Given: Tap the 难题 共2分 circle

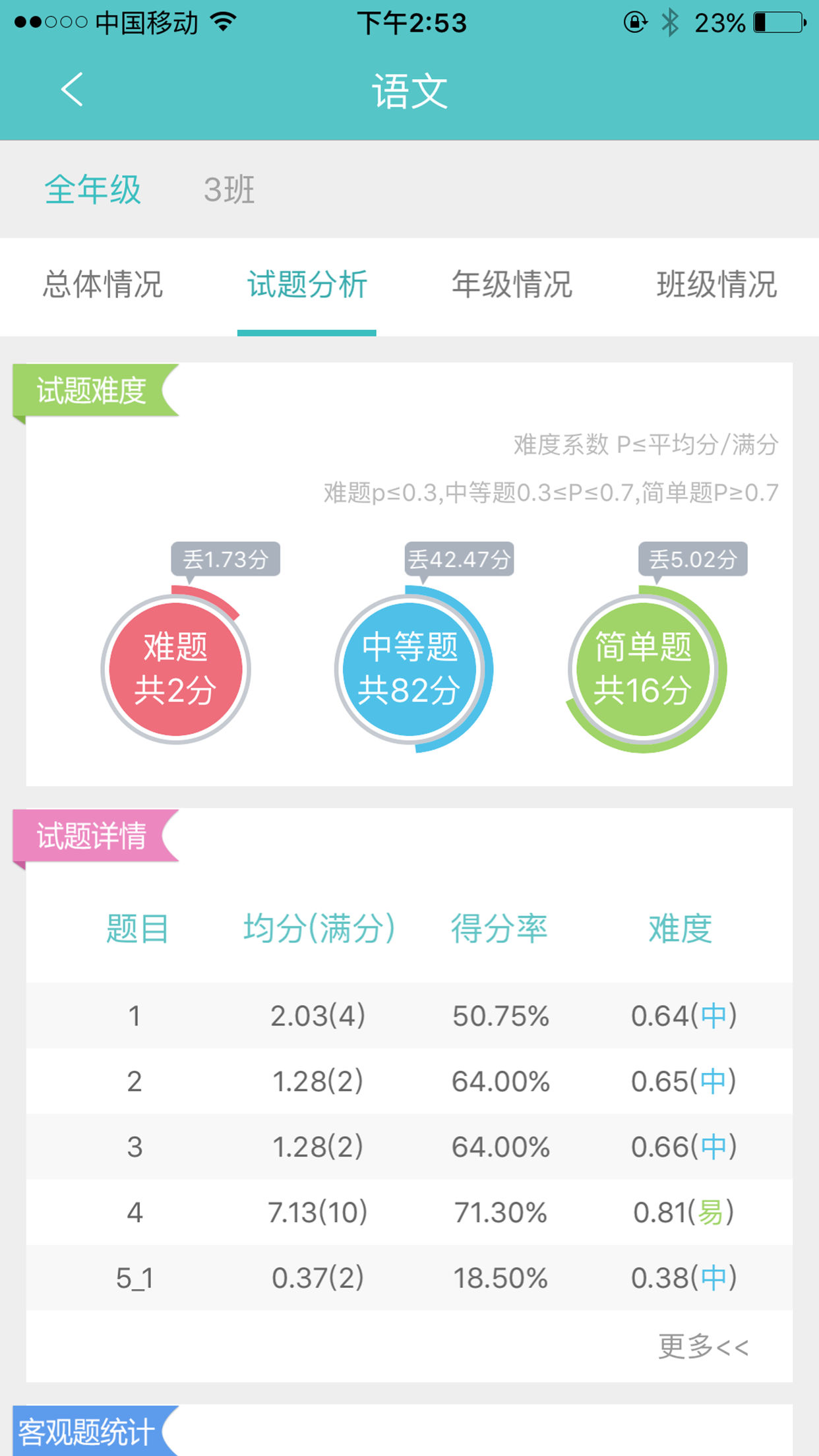Looking at the screenshot, I should point(175,669).
